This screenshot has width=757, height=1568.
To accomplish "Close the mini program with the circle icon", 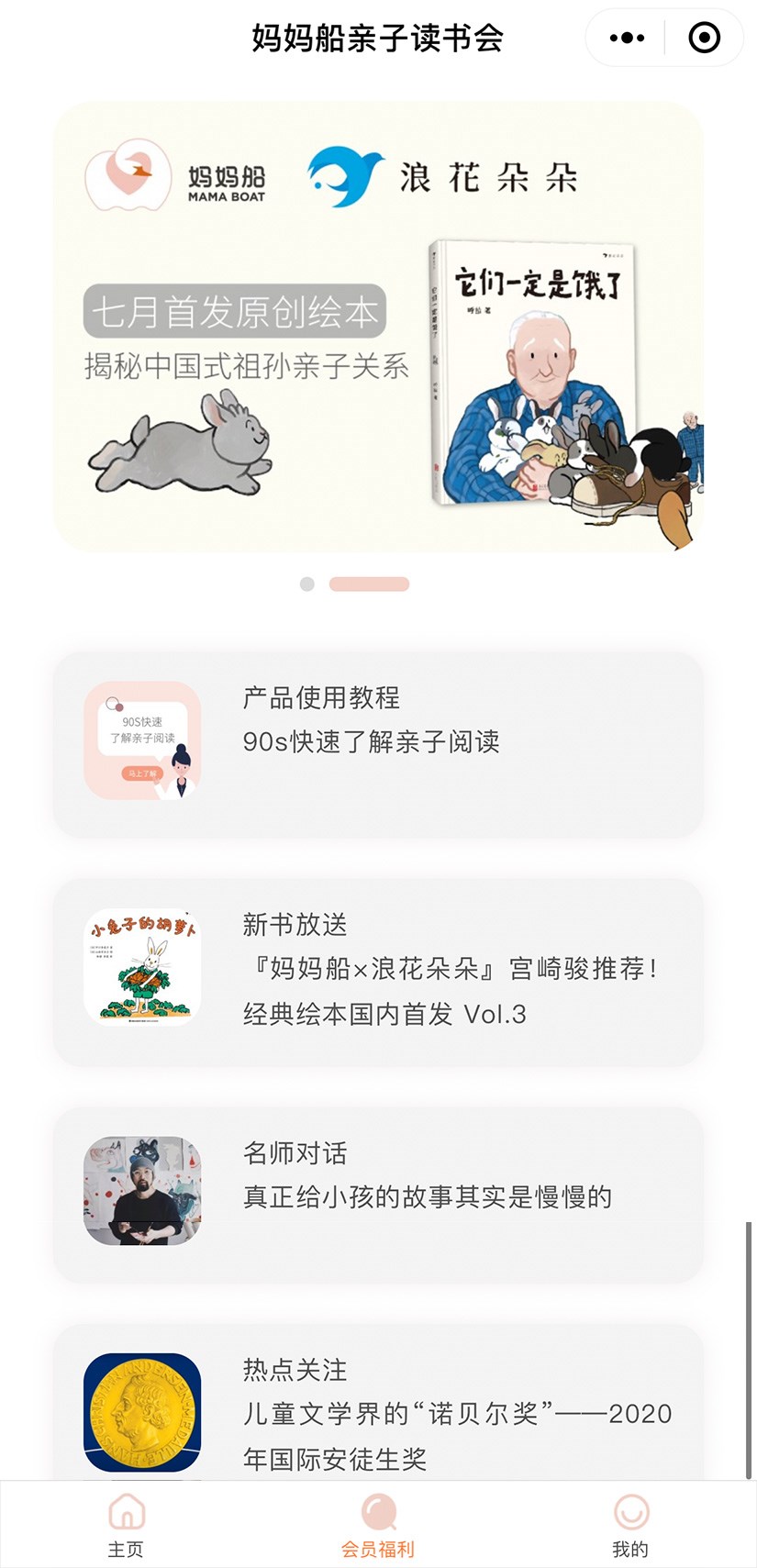I will pyautogui.click(x=704, y=38).
